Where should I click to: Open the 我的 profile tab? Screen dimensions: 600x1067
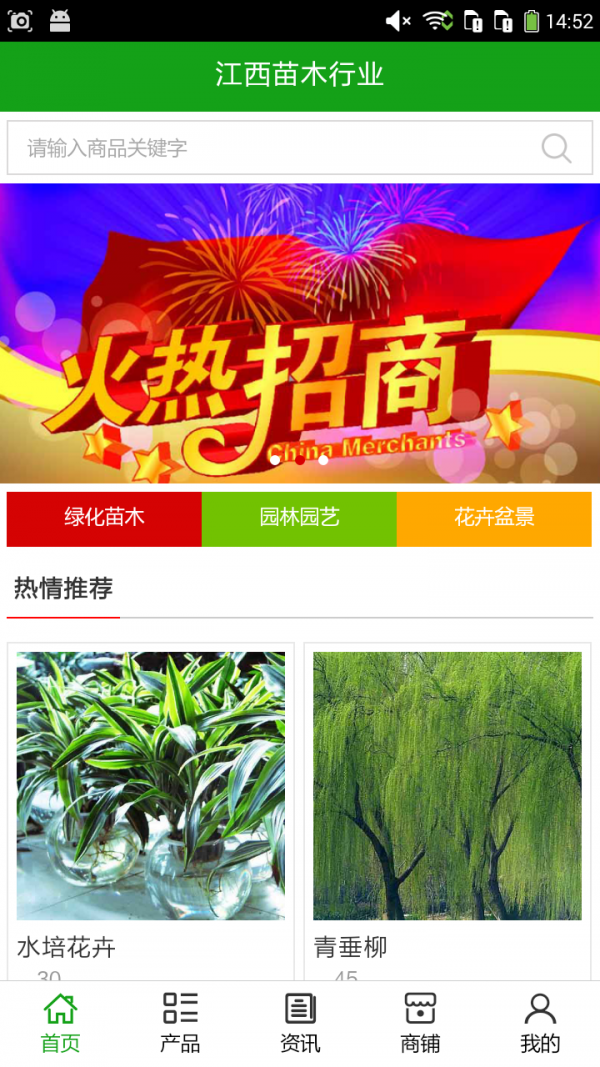click(x=540, y=1023)
